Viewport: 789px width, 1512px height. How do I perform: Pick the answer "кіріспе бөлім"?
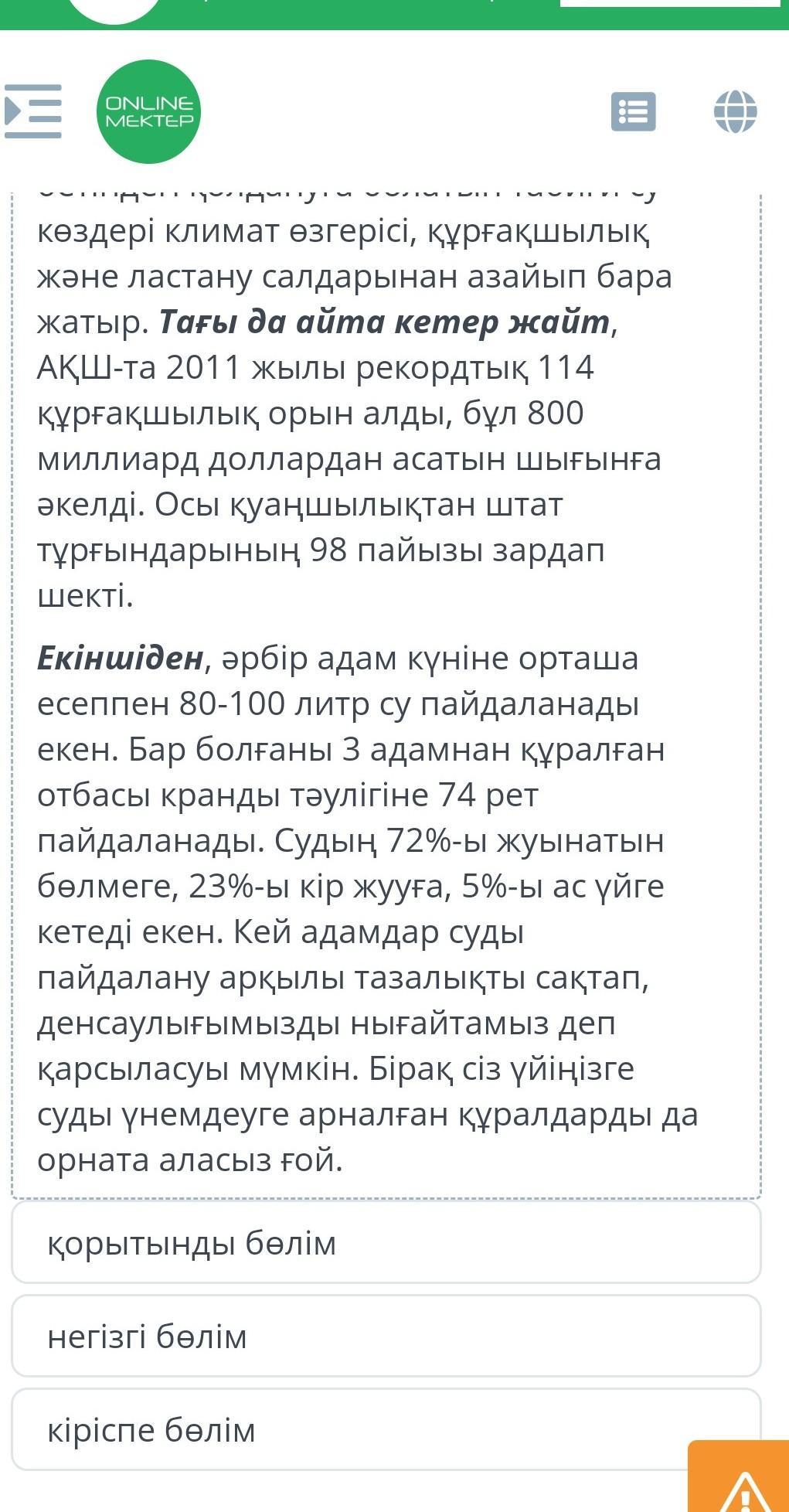point(386,1429)
